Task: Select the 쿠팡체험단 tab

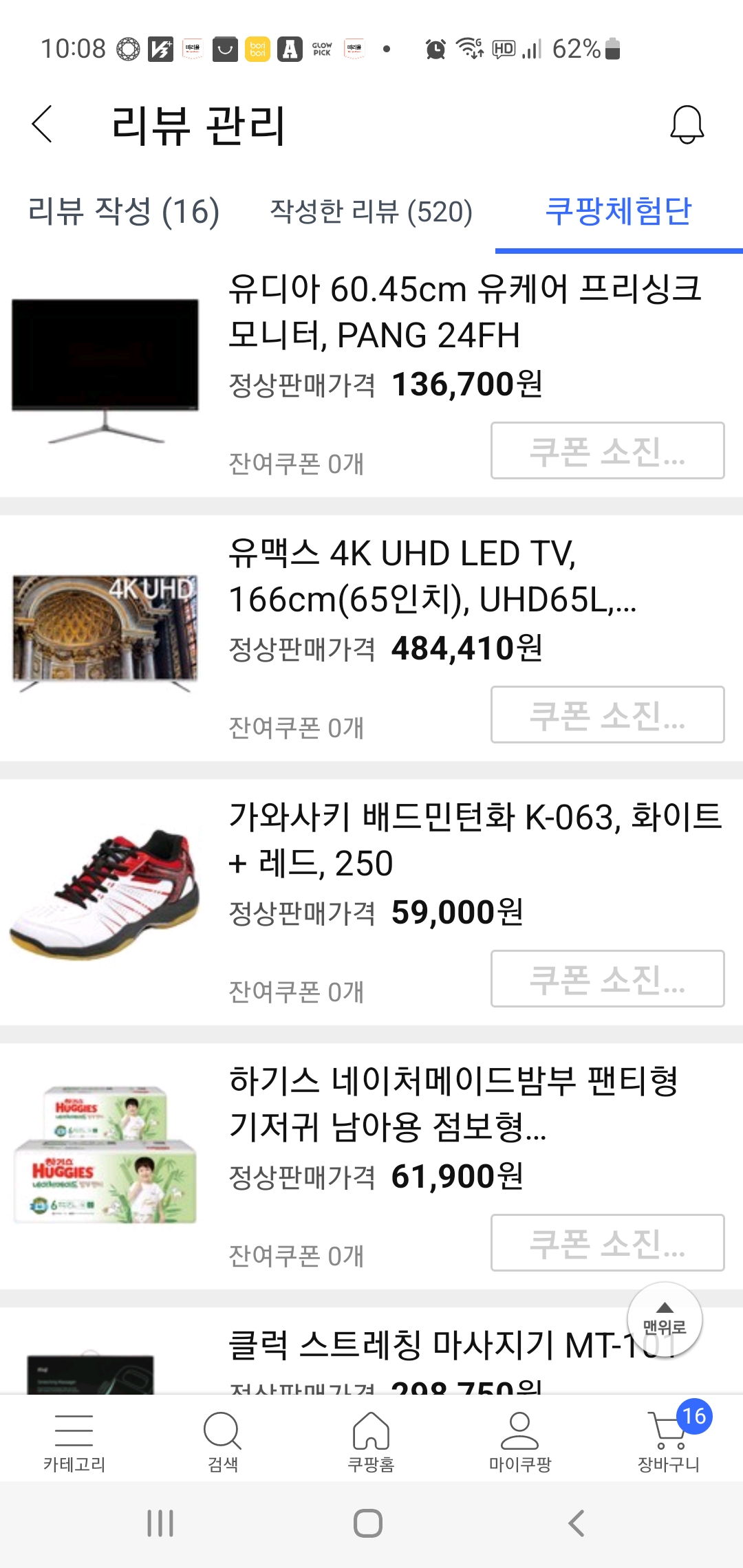Action: point(618,211)
